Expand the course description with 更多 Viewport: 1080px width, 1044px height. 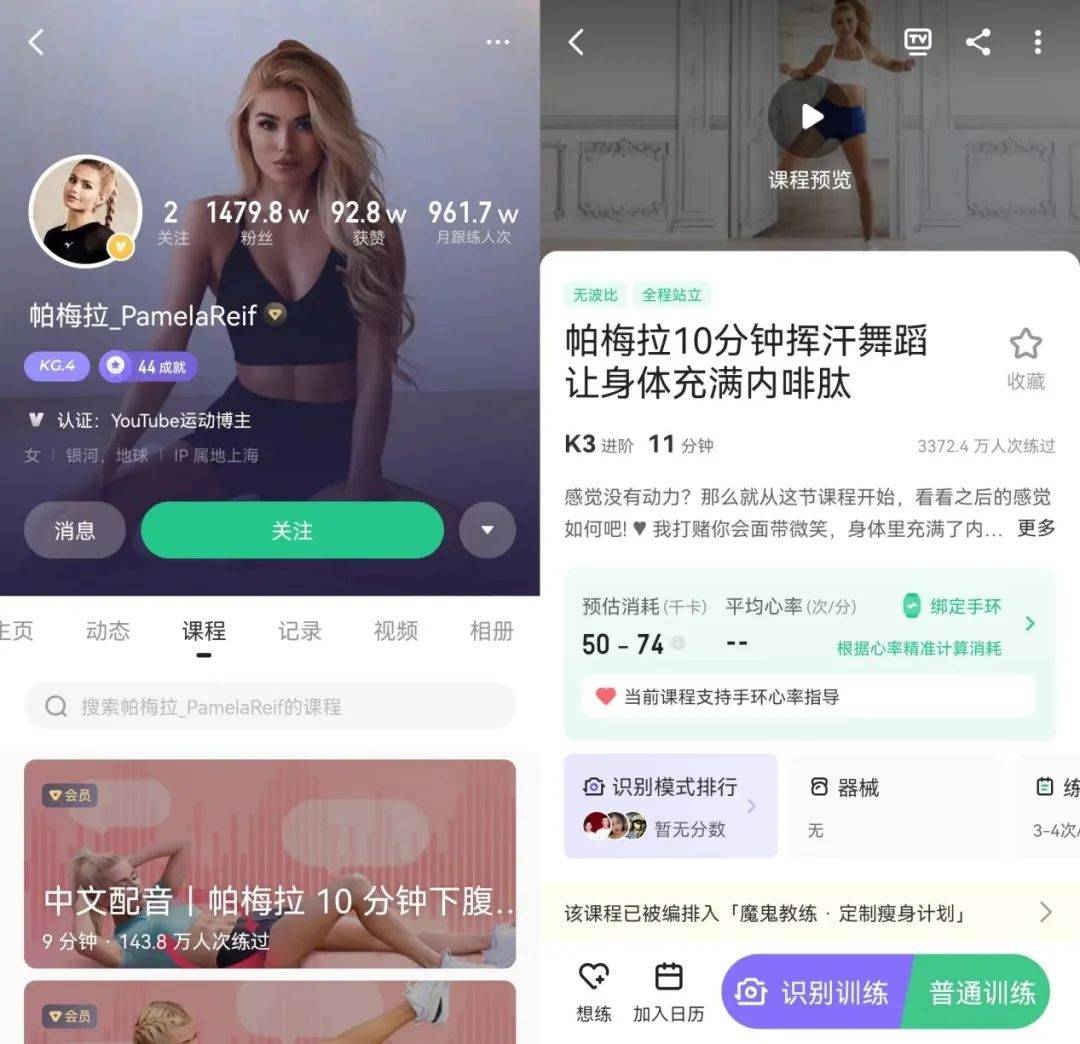1036,528
